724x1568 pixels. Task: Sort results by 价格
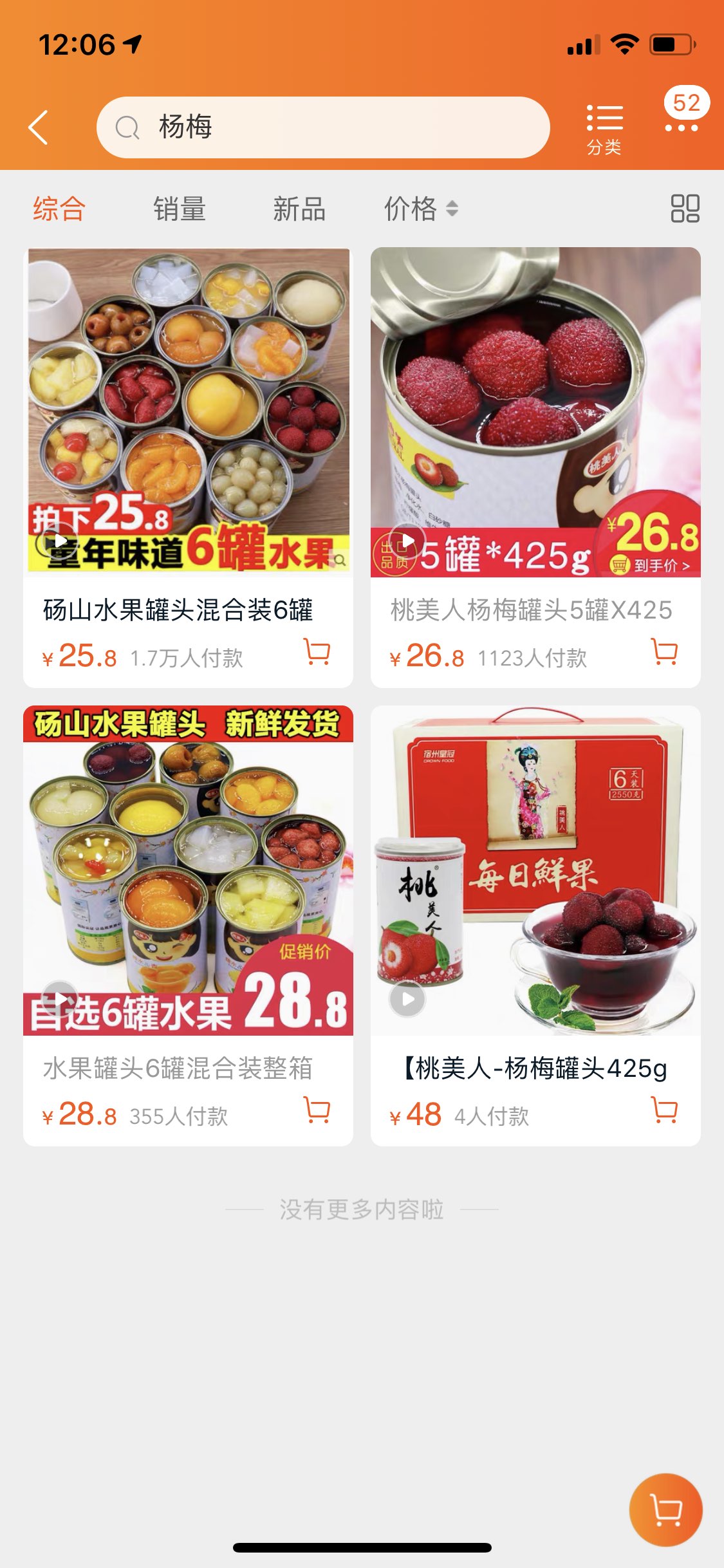pos(420,209)
